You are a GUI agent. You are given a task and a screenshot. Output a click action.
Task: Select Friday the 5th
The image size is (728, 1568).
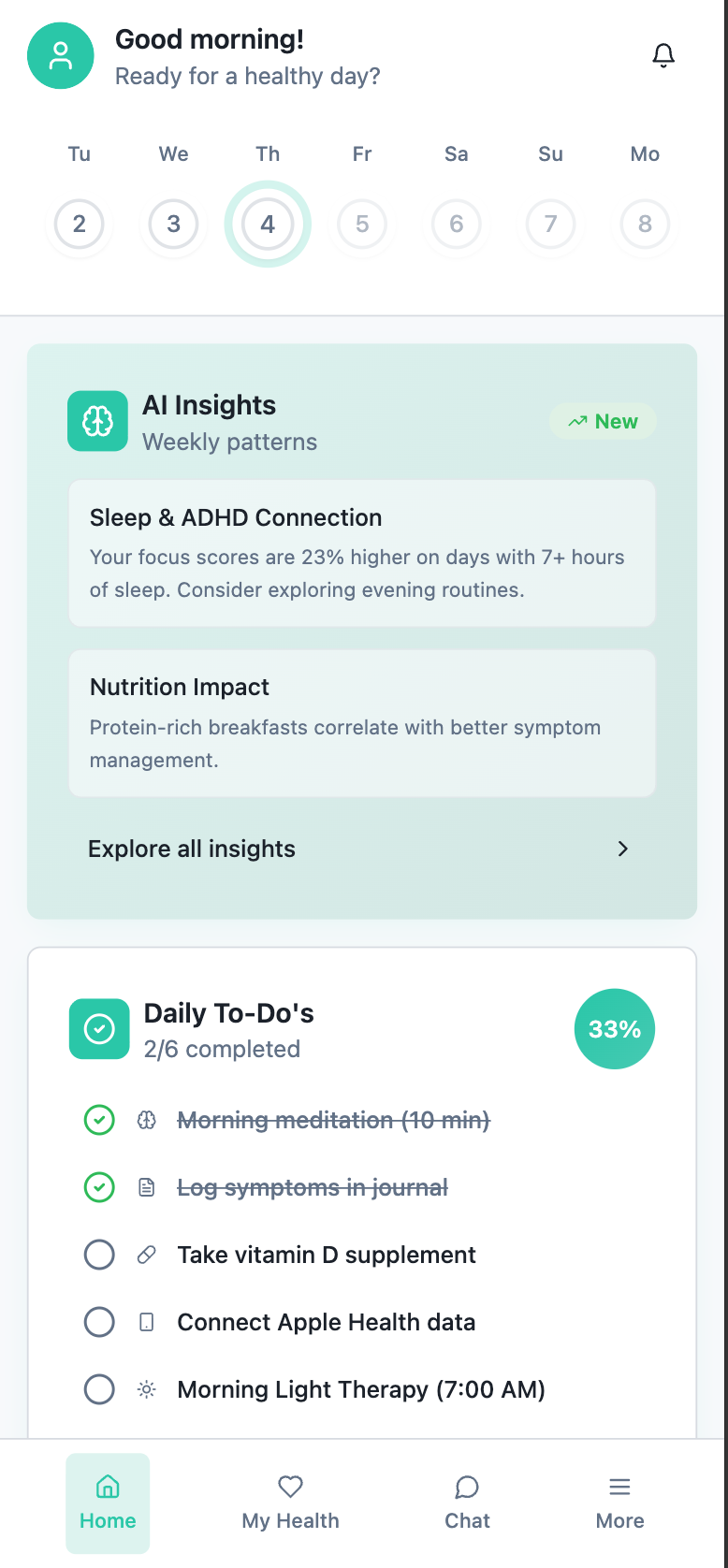362,225
